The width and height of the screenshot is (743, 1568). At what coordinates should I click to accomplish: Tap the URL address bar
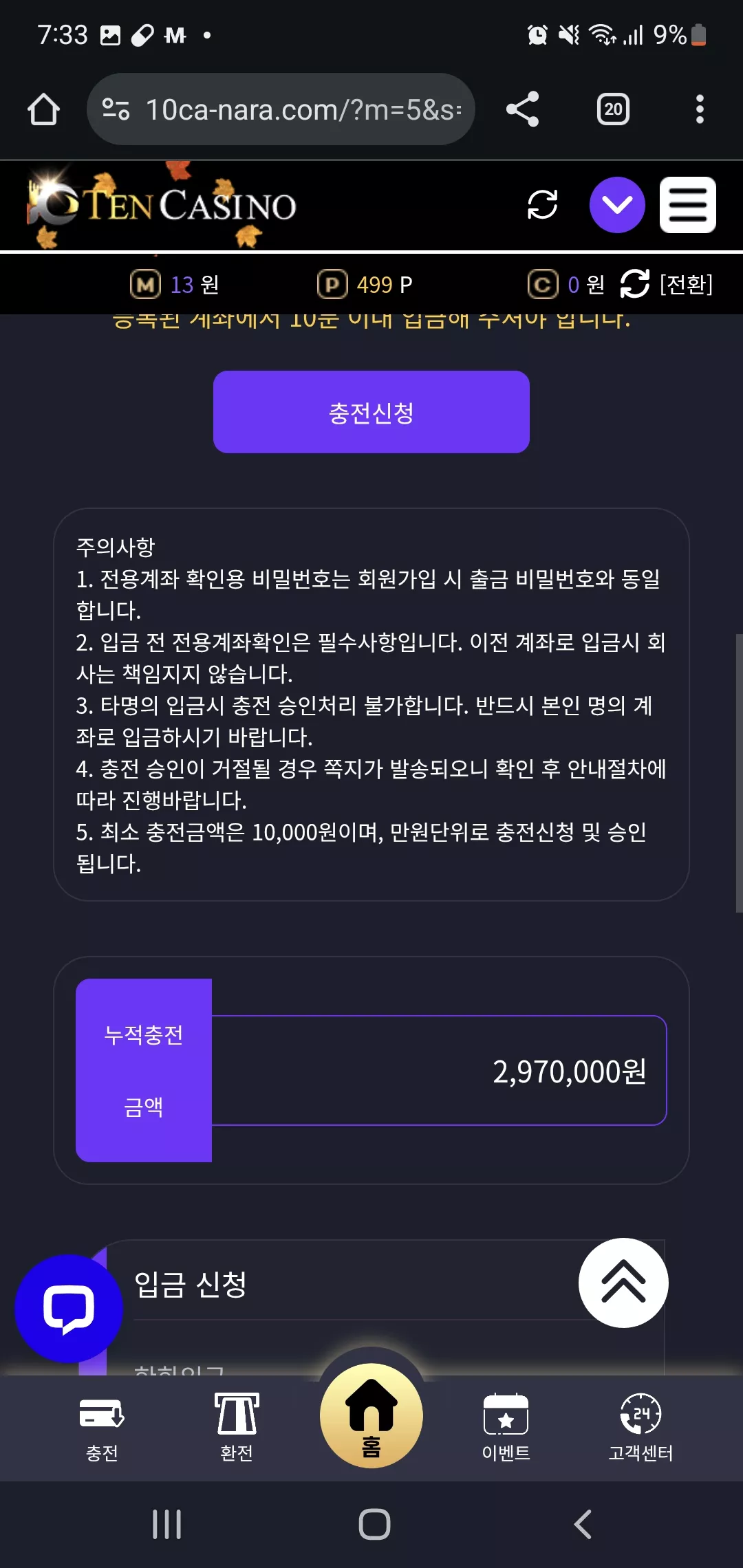tap(281, 109)
